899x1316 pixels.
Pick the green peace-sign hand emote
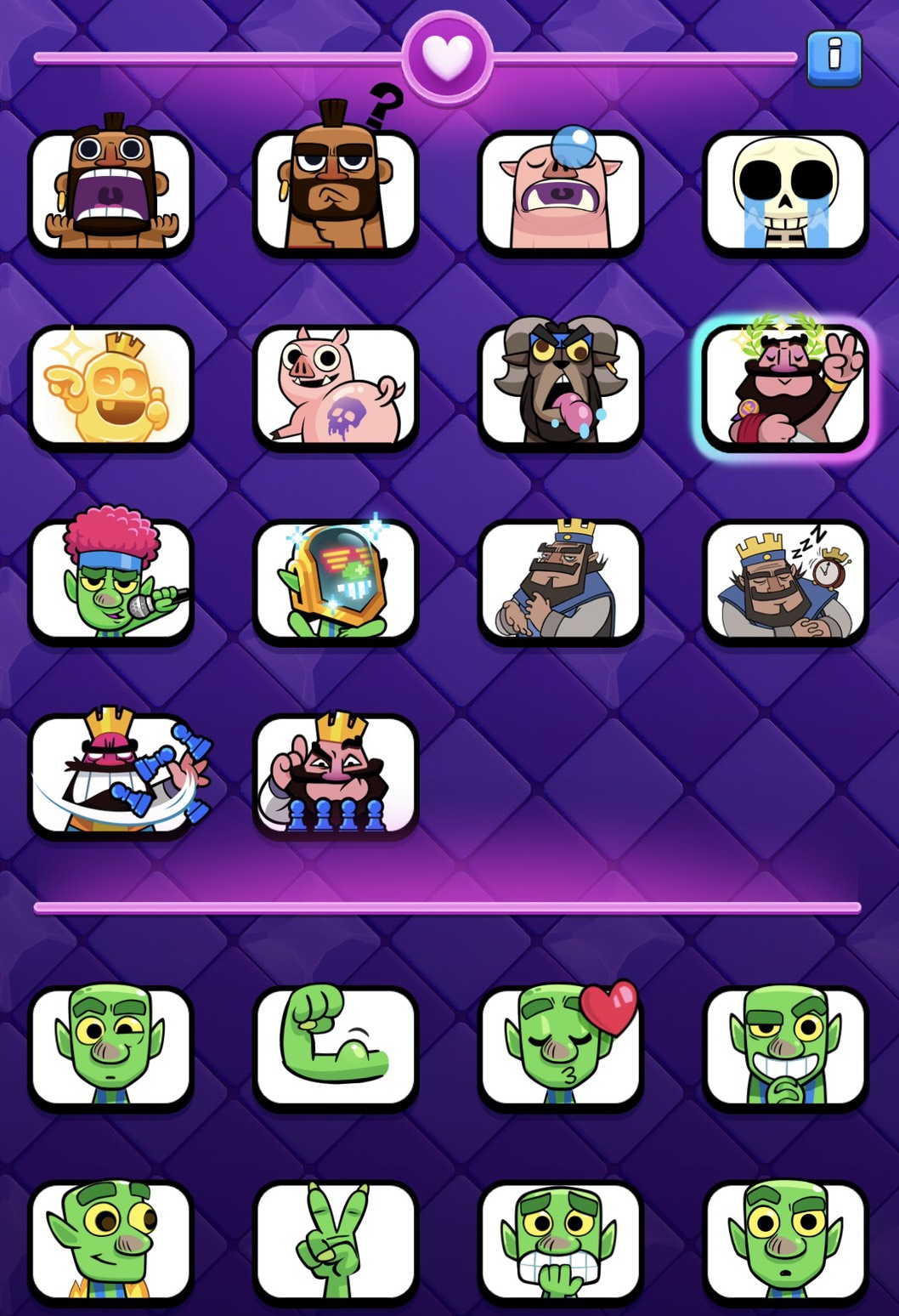tap(336, 1241)
